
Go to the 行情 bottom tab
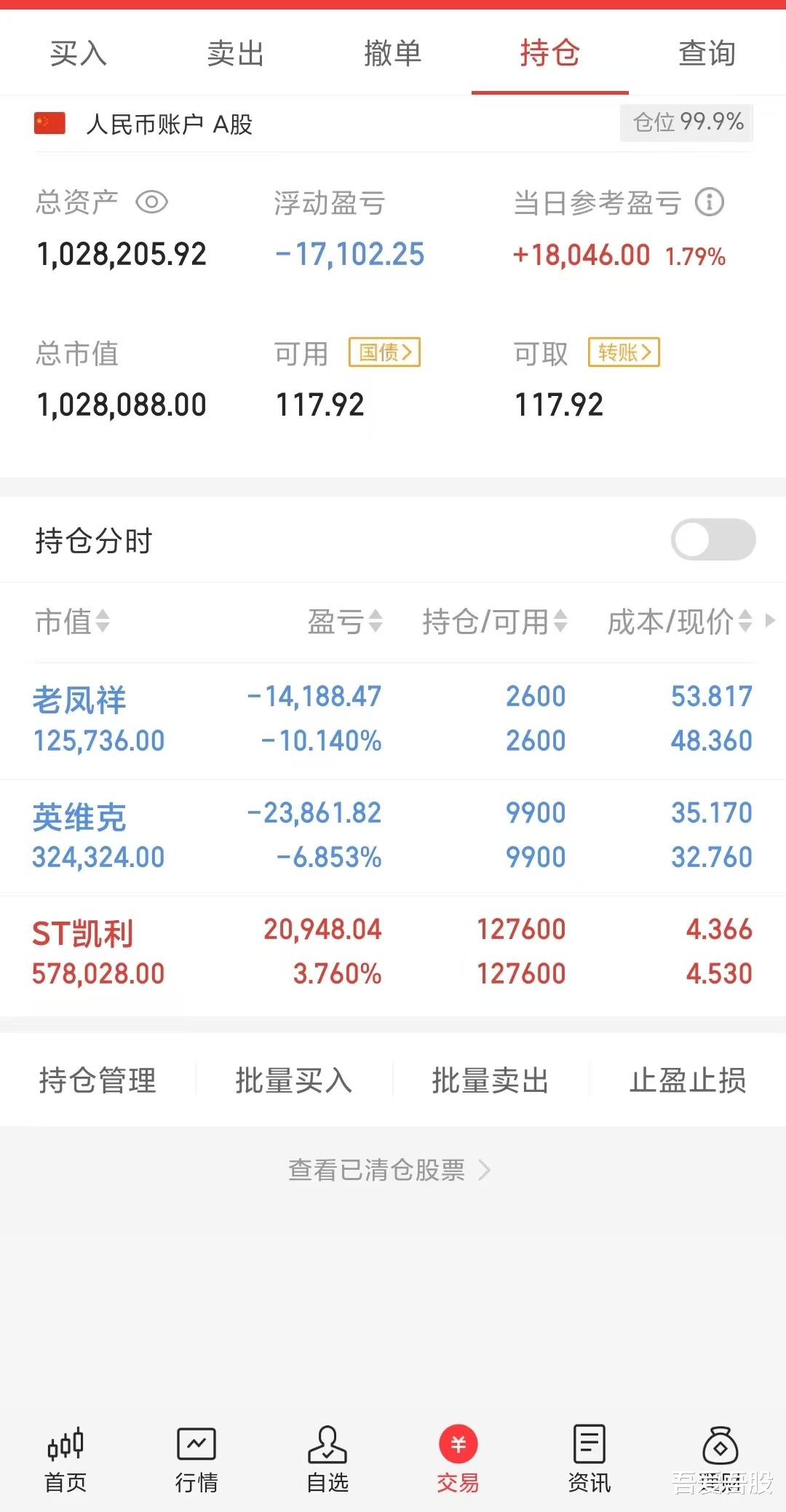[x=196, y=1460]
